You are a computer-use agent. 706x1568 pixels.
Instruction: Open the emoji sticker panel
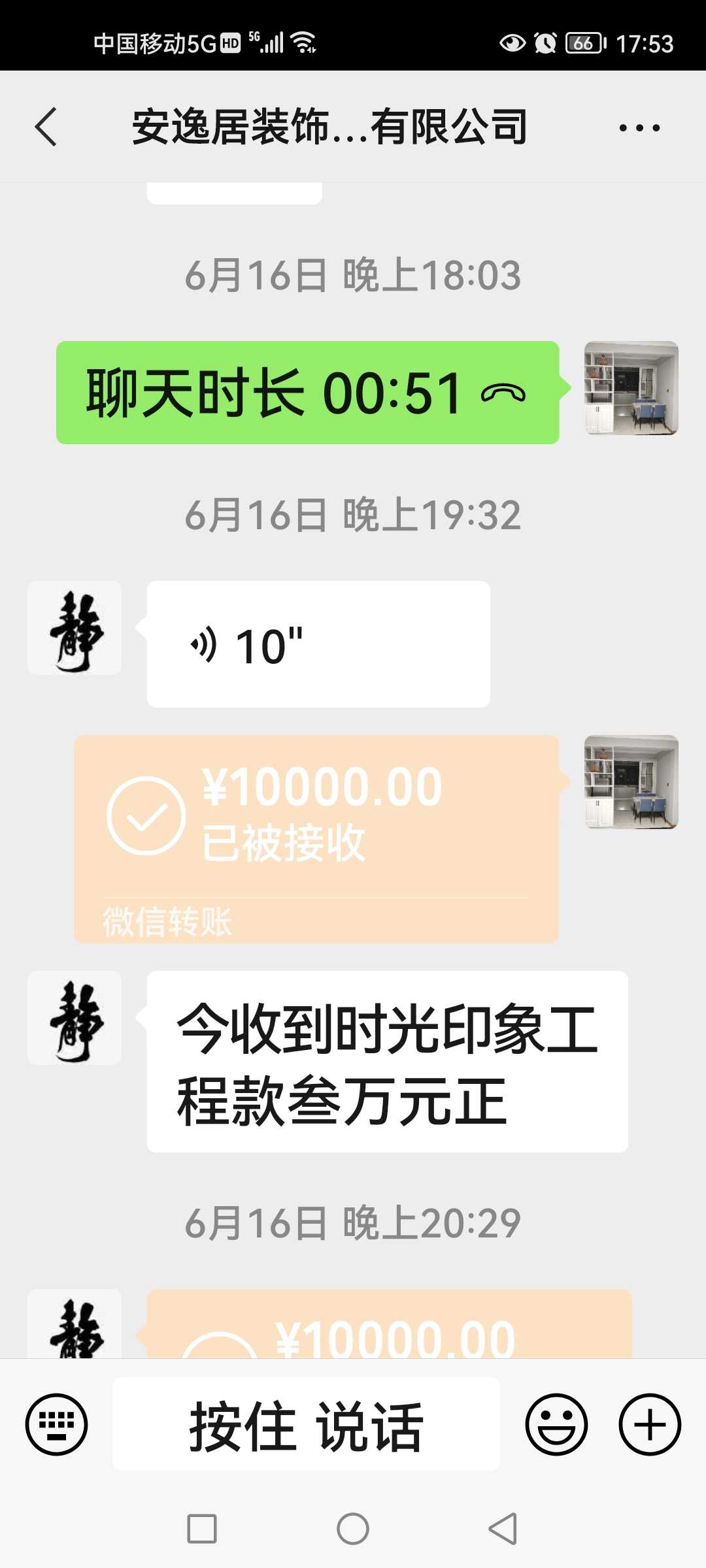(x=556, y=1424)
